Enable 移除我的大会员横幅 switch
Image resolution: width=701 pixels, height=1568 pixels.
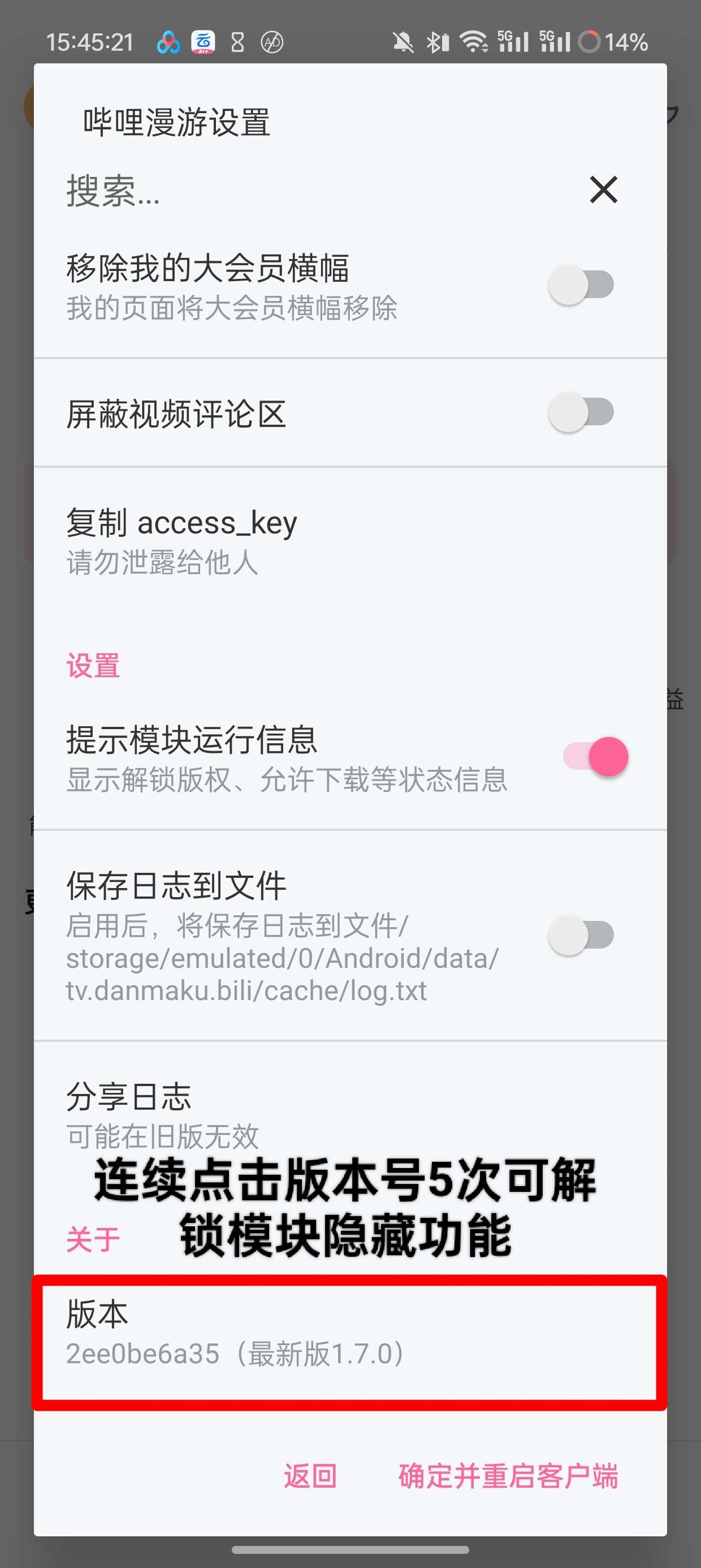tap(581, 285)
